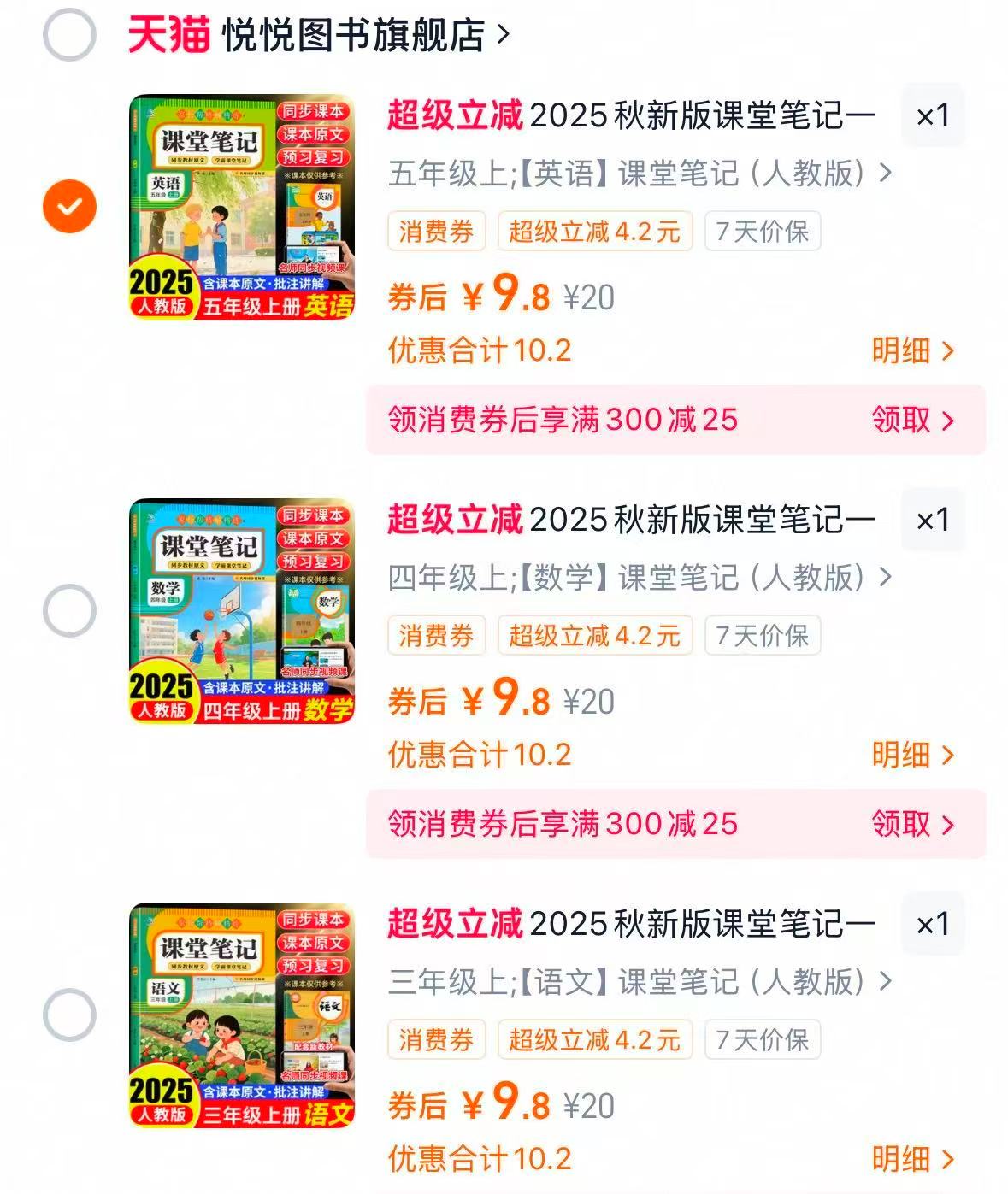The height and width of the screenshot is (1194, 1008).
Task: Click the grade 4 math book cover thumbnail
Action: pos(241,609)
